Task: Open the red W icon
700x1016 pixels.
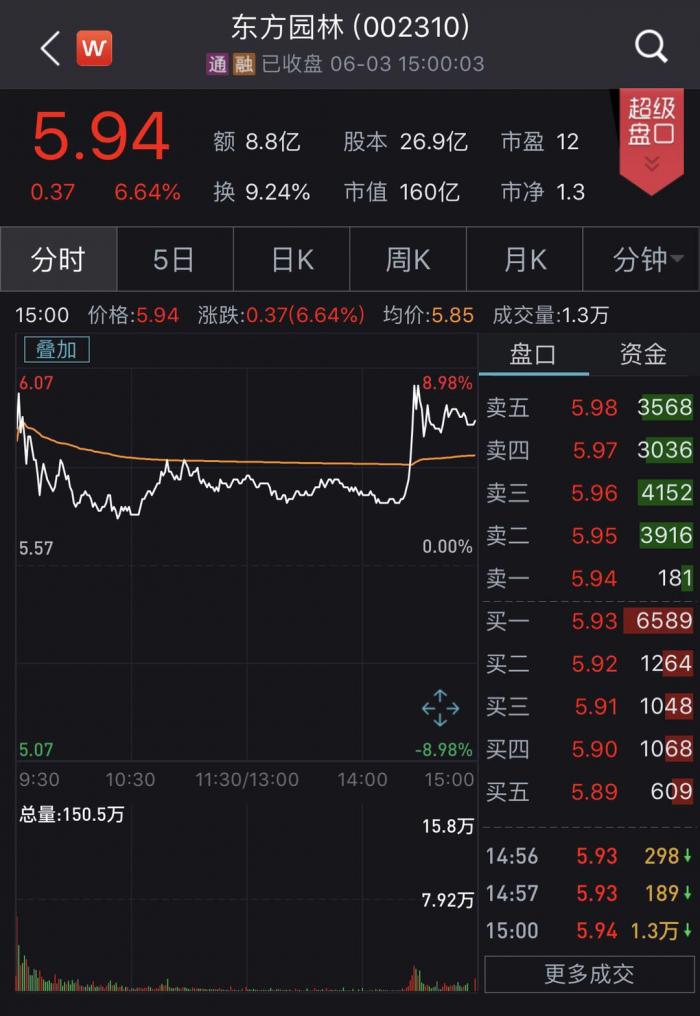Action: click(x=94, y=47)
